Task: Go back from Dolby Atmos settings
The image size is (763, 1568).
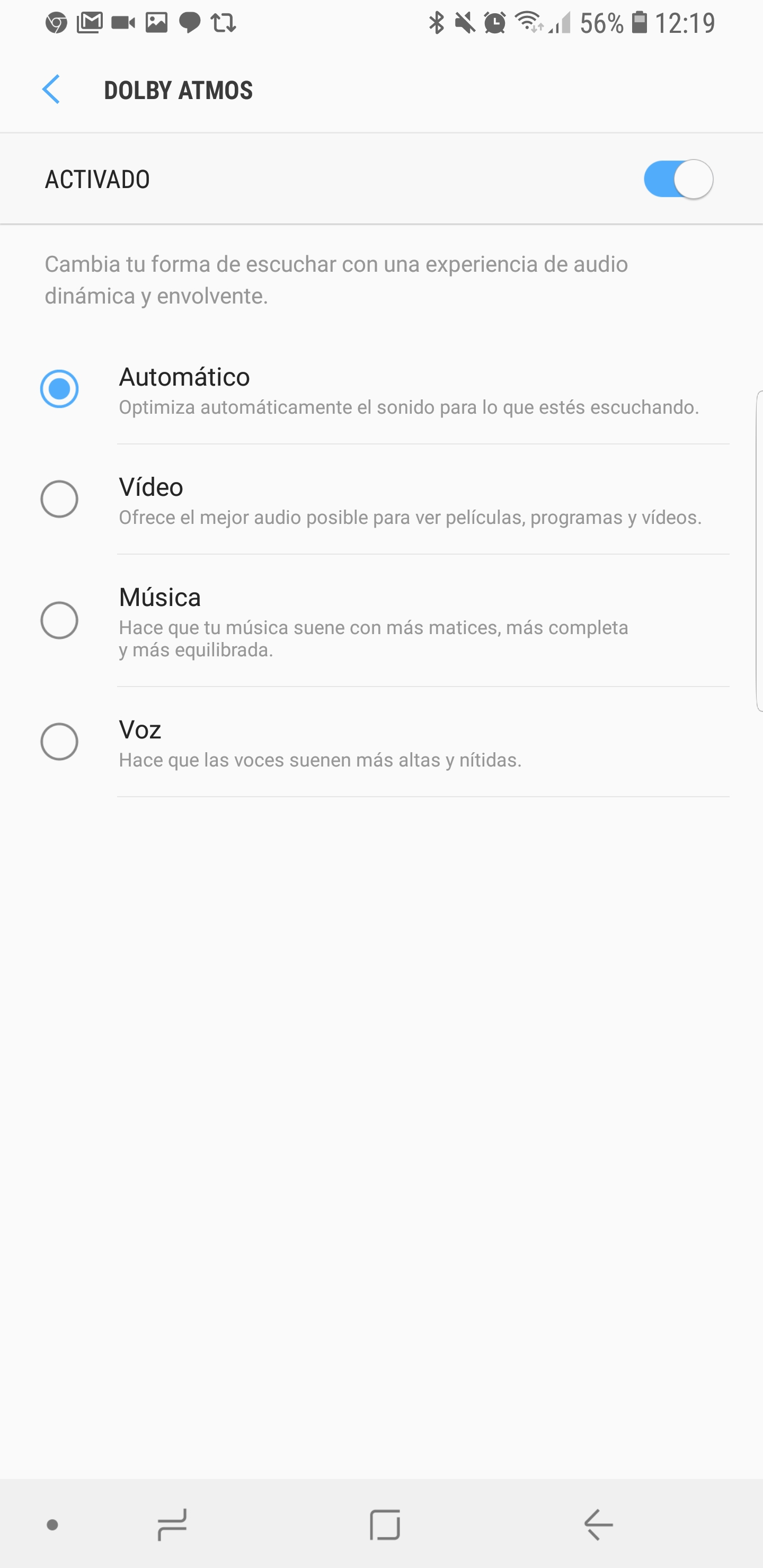Action: click(x=51, y=90)
